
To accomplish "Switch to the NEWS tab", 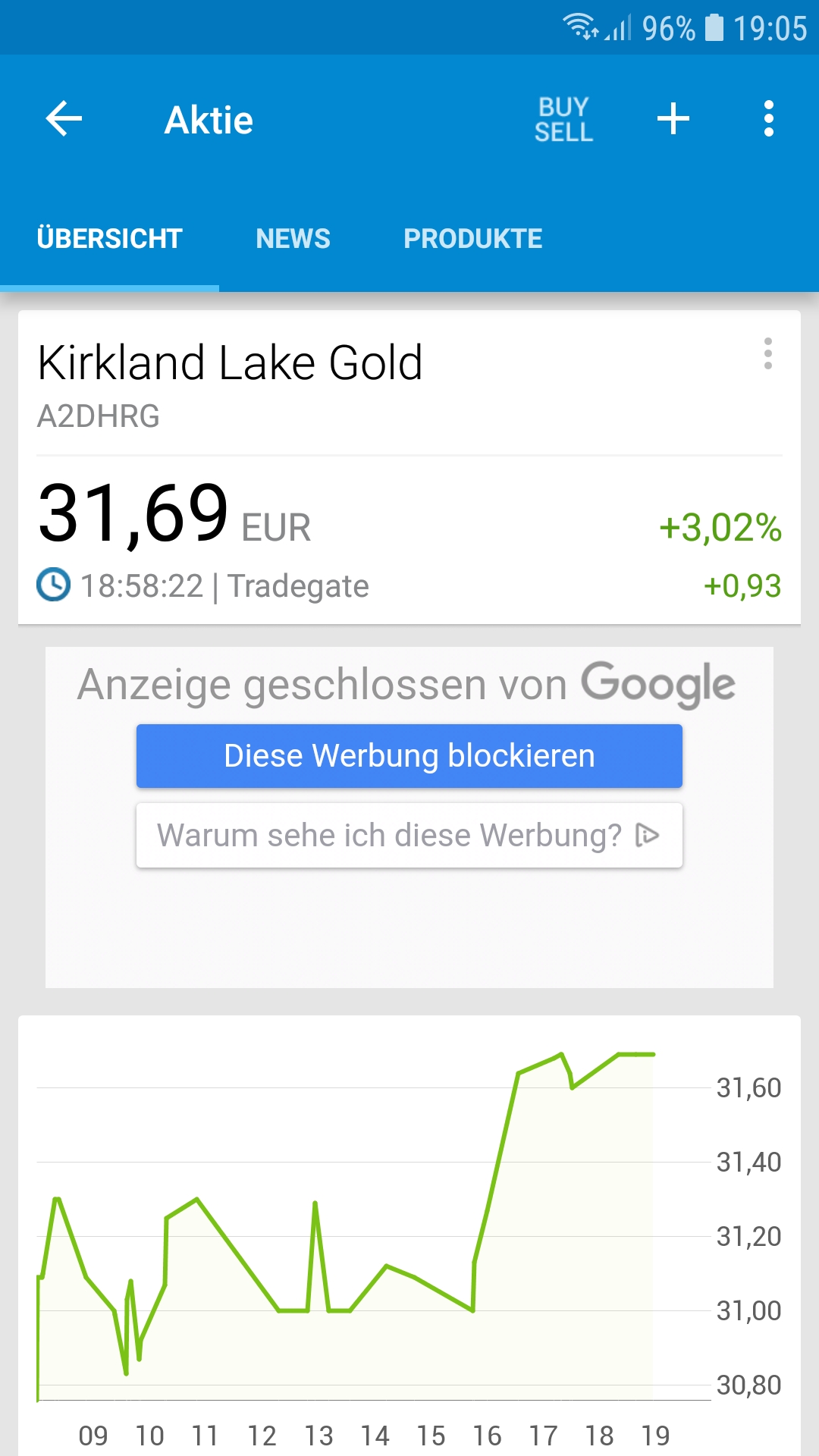I will click(293, 239).
